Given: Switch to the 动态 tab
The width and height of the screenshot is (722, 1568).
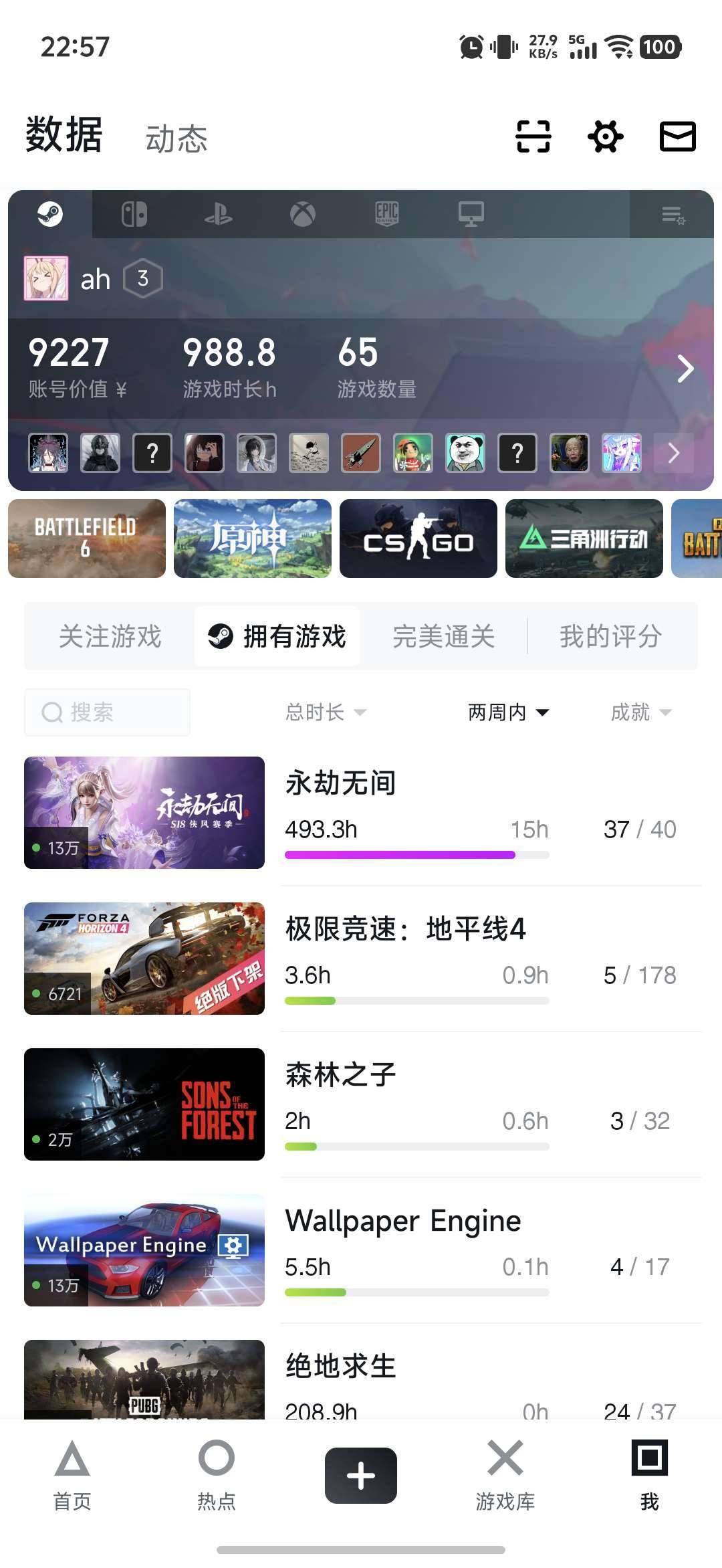Looking at the screenshot, I should [176, 137].
